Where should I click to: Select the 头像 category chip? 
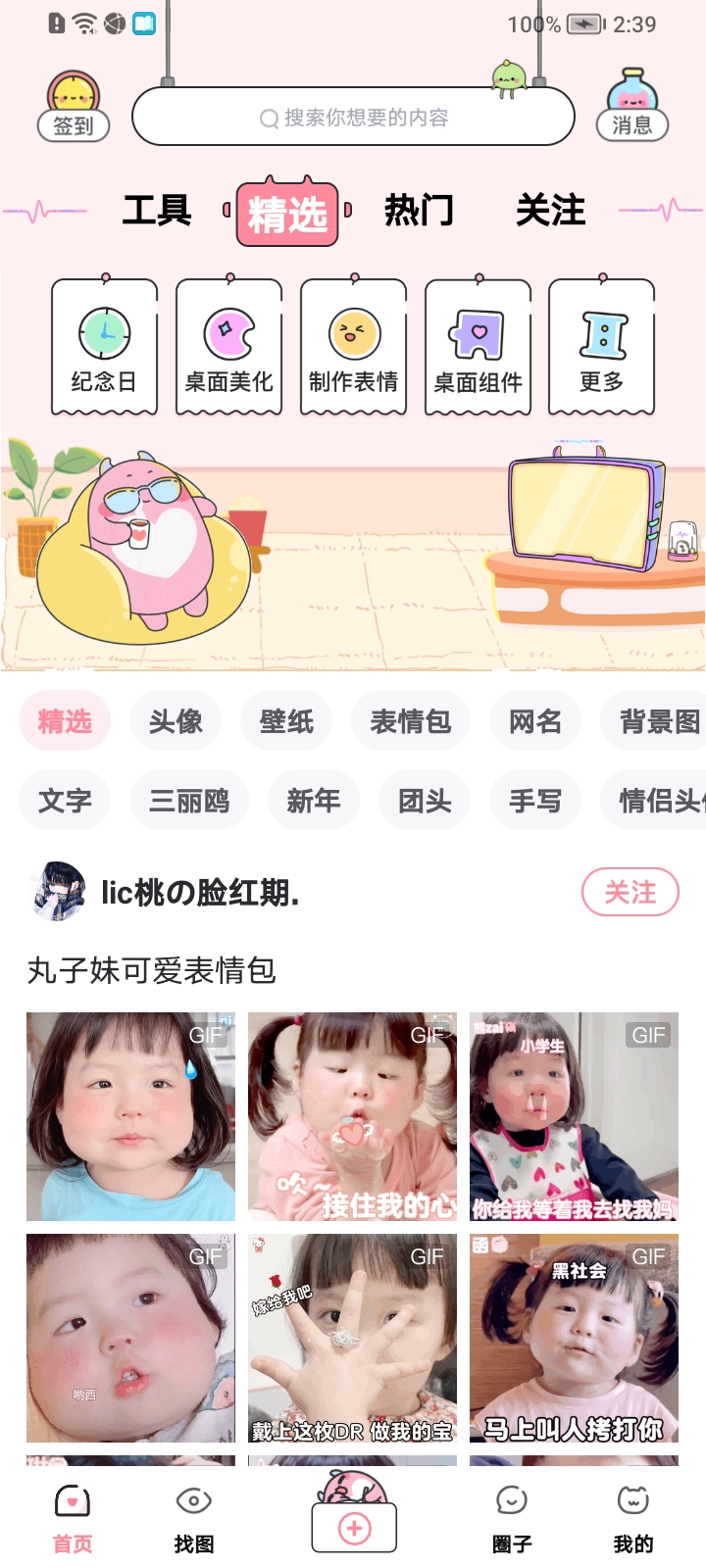(176, 721)
